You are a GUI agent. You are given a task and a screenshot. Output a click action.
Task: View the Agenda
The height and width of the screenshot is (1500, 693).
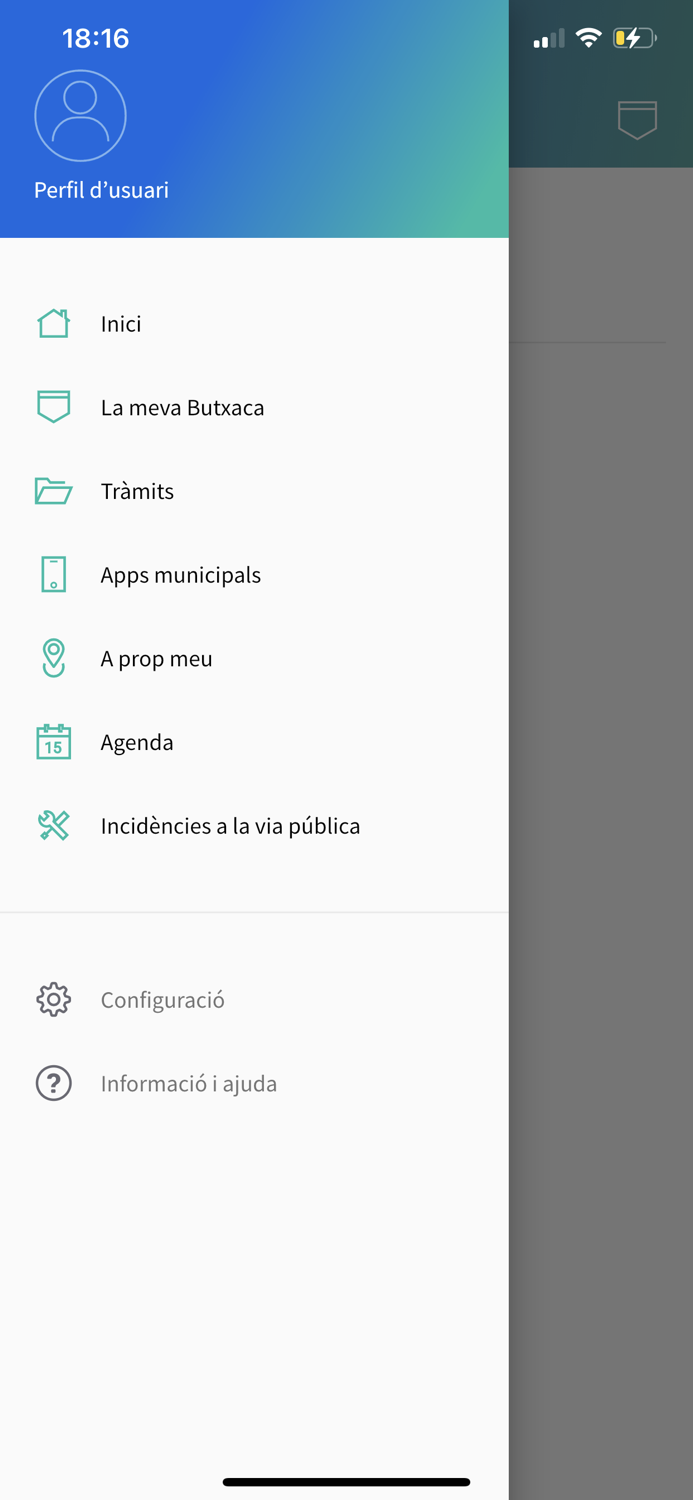click(x=254, y=742)
